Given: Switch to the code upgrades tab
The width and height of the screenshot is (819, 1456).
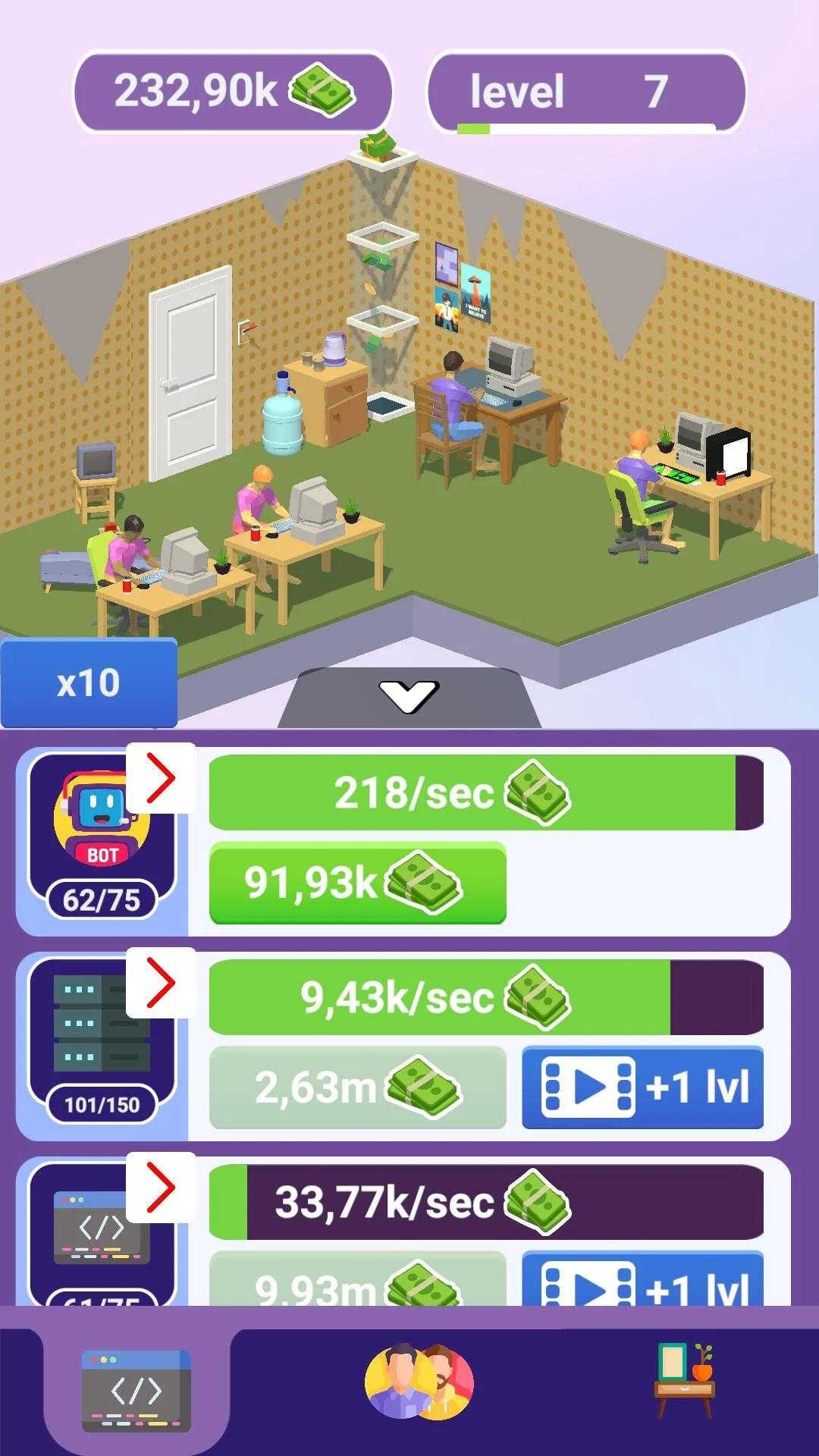Looking at the screenshot, I should [x=136, y=1391].
